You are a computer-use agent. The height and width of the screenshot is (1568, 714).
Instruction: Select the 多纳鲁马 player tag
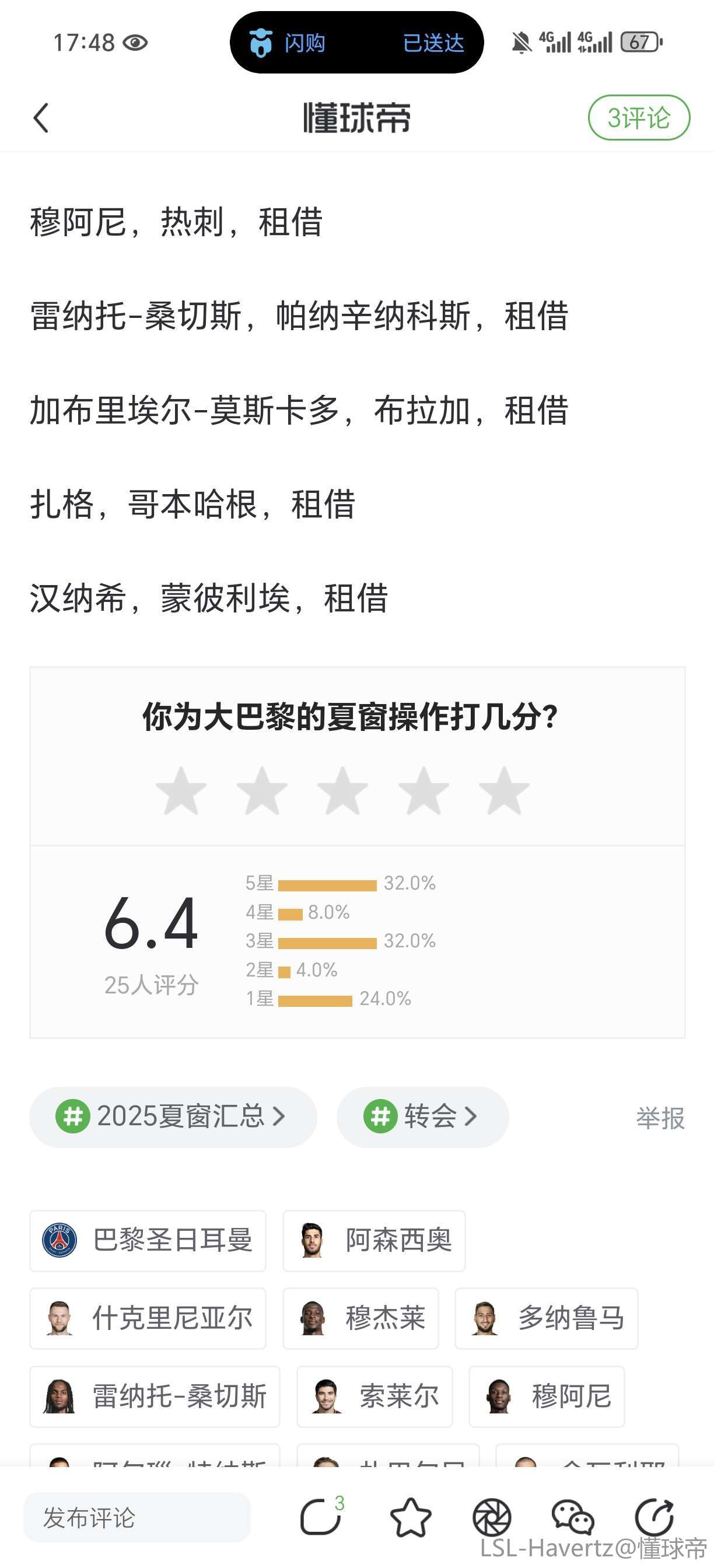(x=546, y=1318)
